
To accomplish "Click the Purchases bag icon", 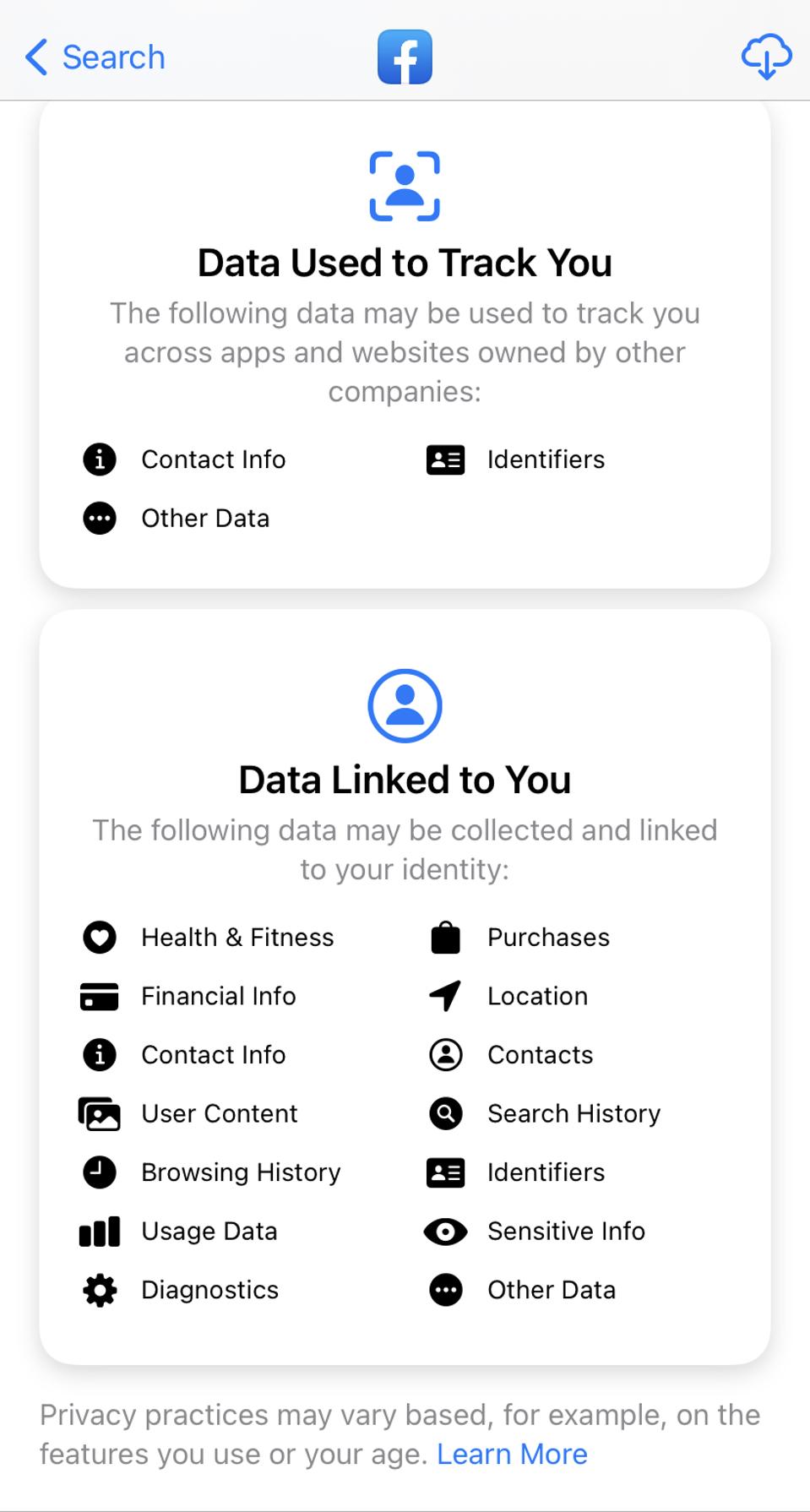I will point(445,937).
